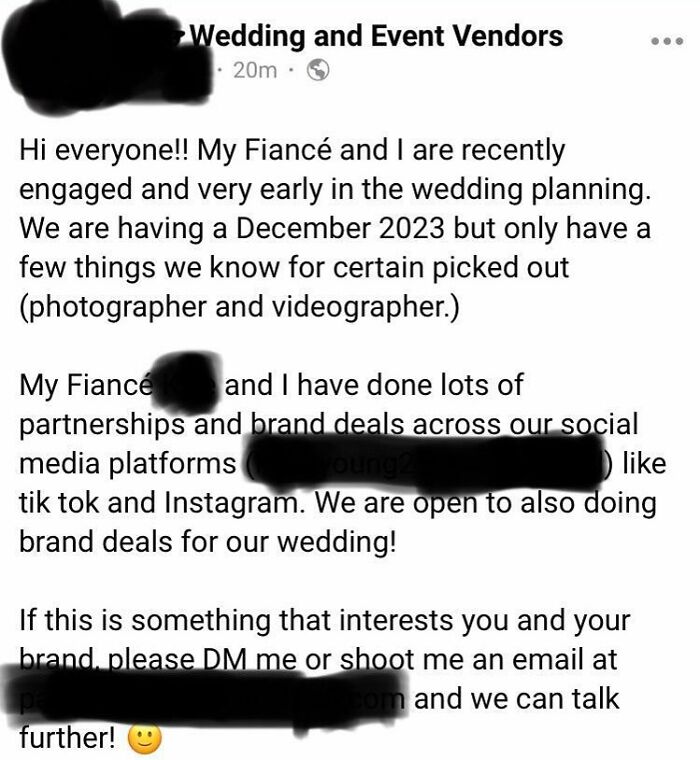Open the post's three-dot options menu
The height and width of the screenshot is (760, 700).
(667, 42)
